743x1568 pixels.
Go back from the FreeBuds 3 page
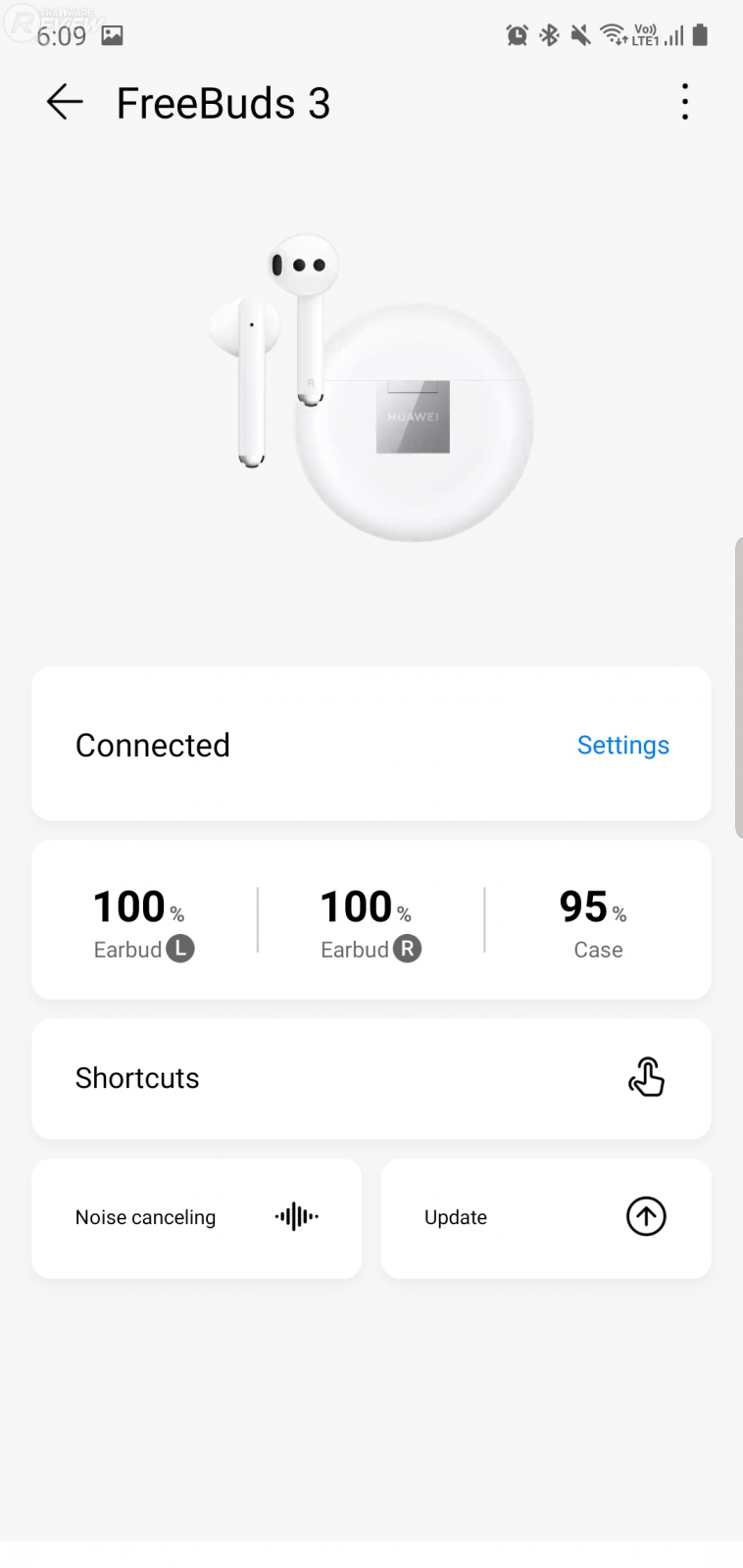pos(65,102)
